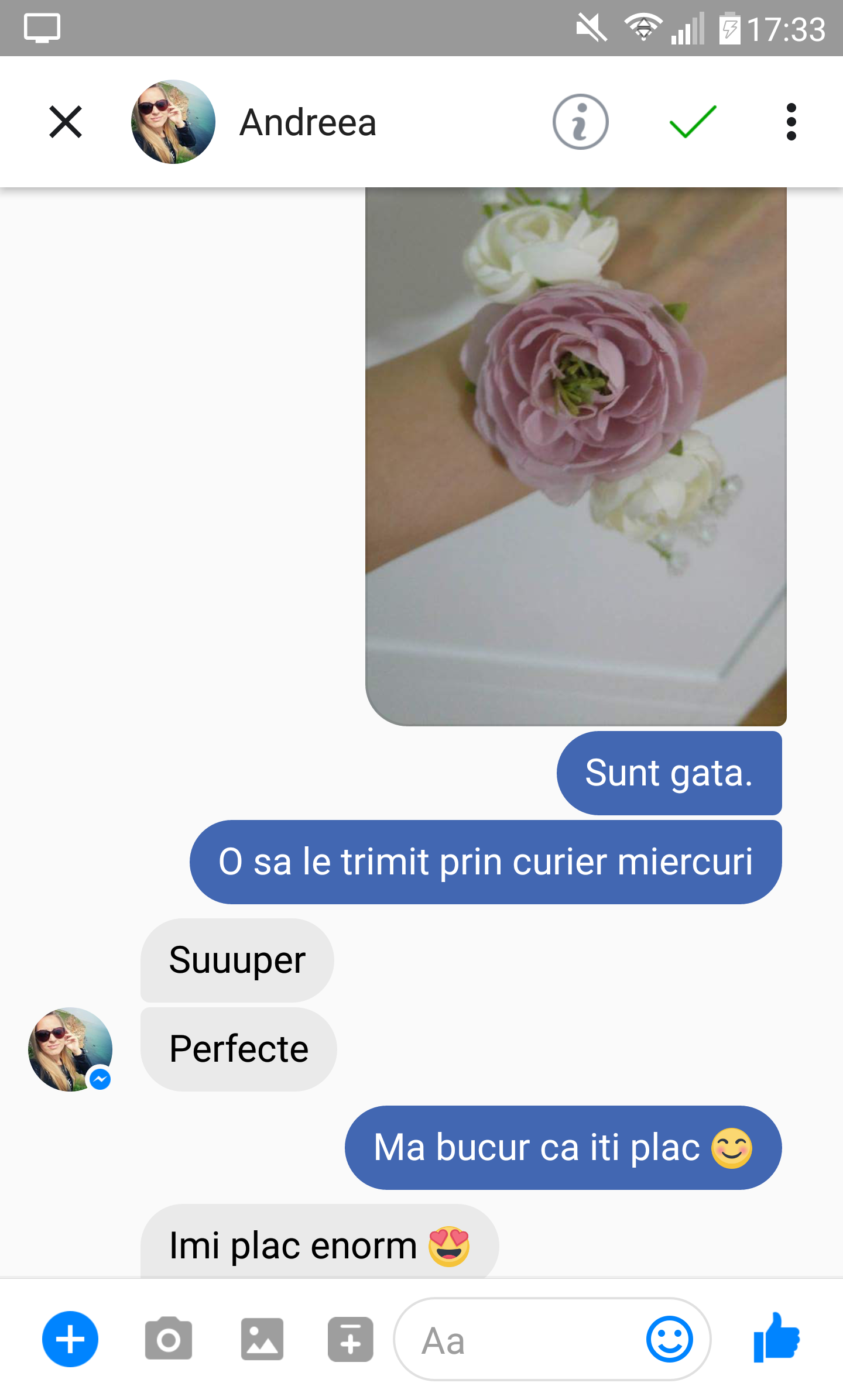Open the flower photo sent in chat
Screen dimensions: 843x1400
575,457
